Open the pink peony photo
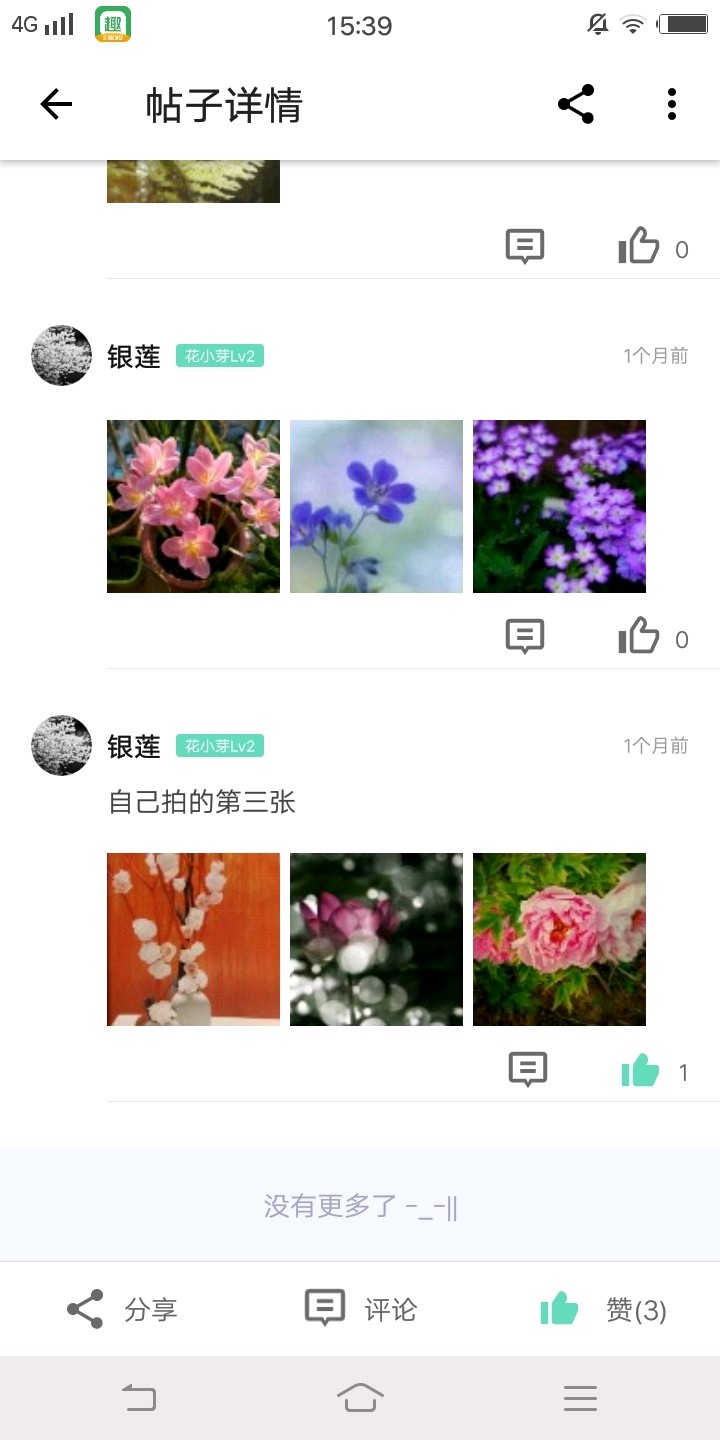 click(559, 939)
